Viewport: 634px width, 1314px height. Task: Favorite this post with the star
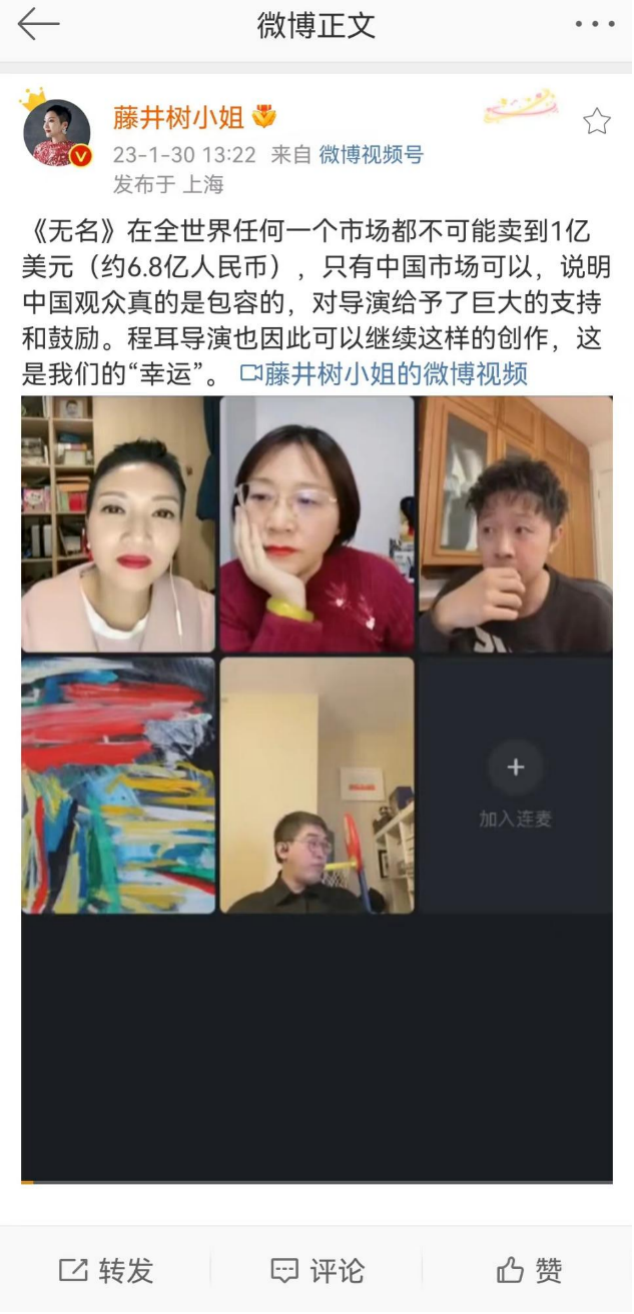597,121
